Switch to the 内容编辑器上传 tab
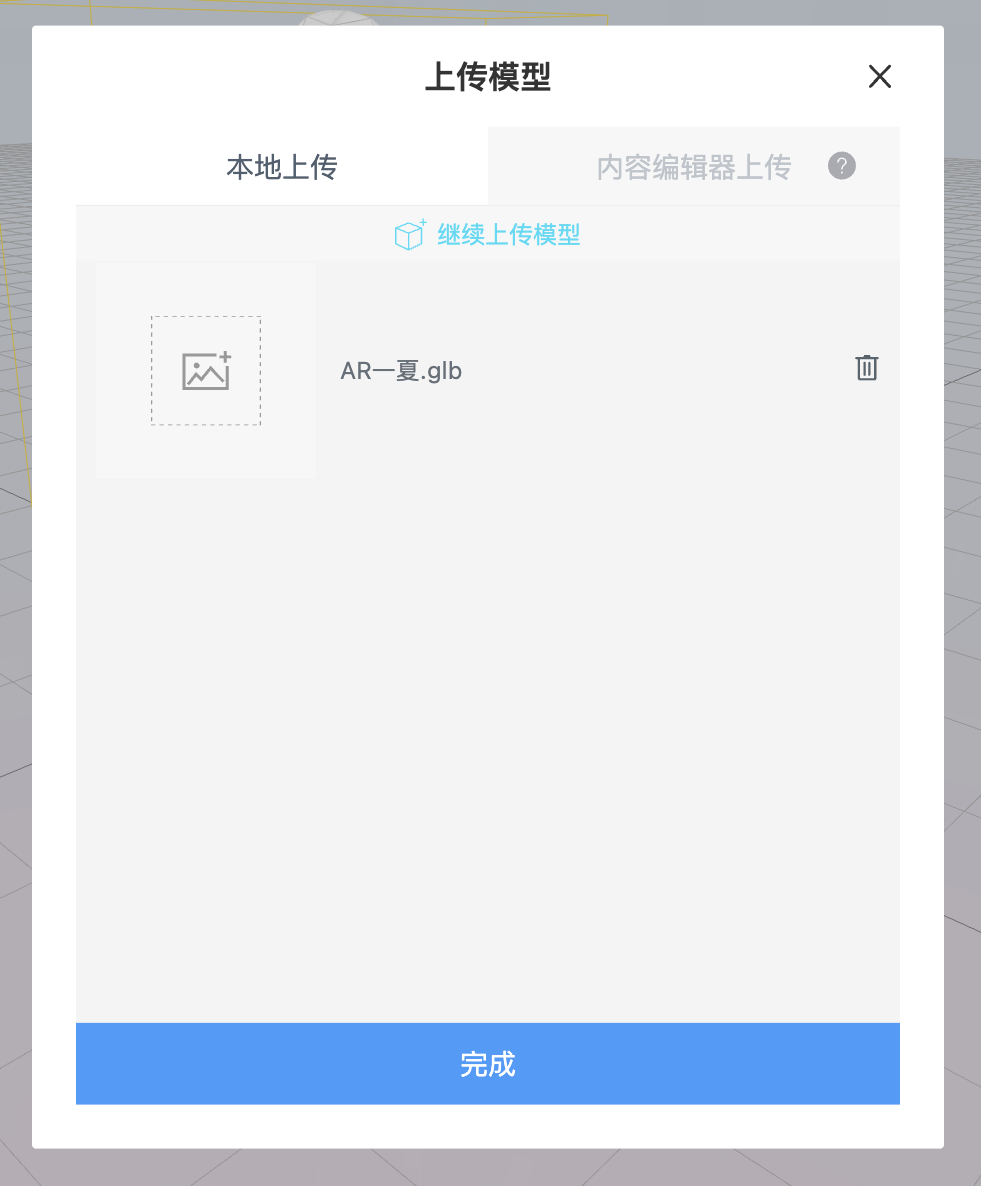The height and width of the screenshot is (1186, 981). pyautogui.click(x=693, y=167)
